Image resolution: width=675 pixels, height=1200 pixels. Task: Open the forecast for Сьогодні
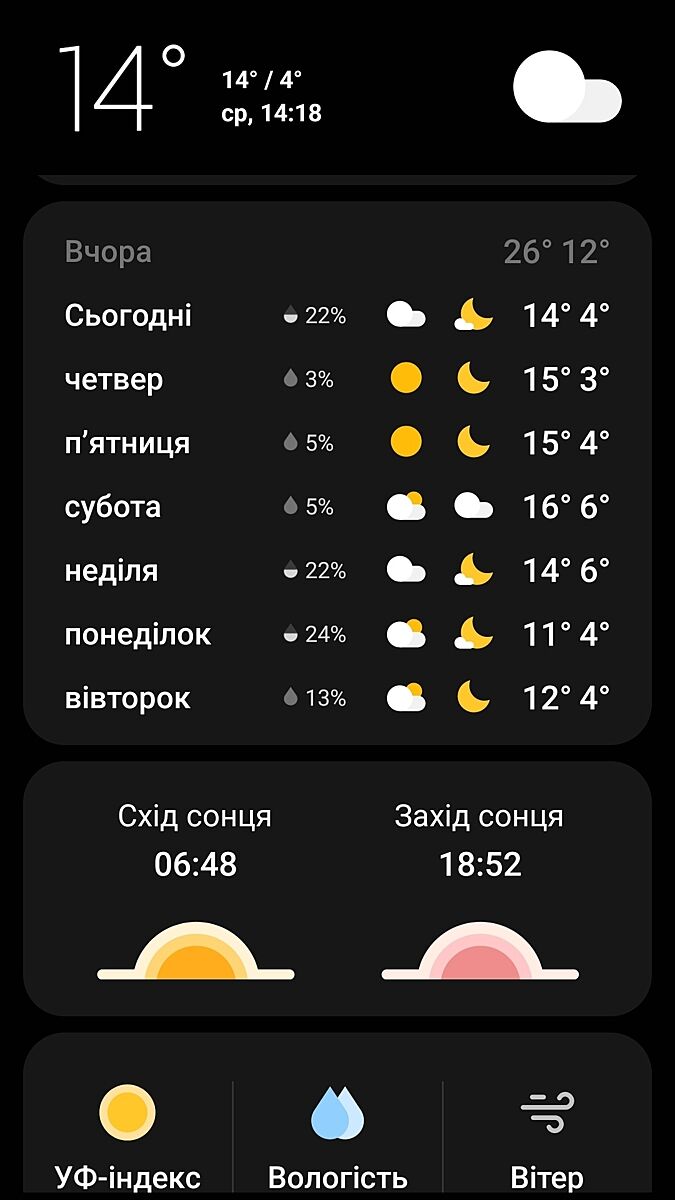coord(337,316)
